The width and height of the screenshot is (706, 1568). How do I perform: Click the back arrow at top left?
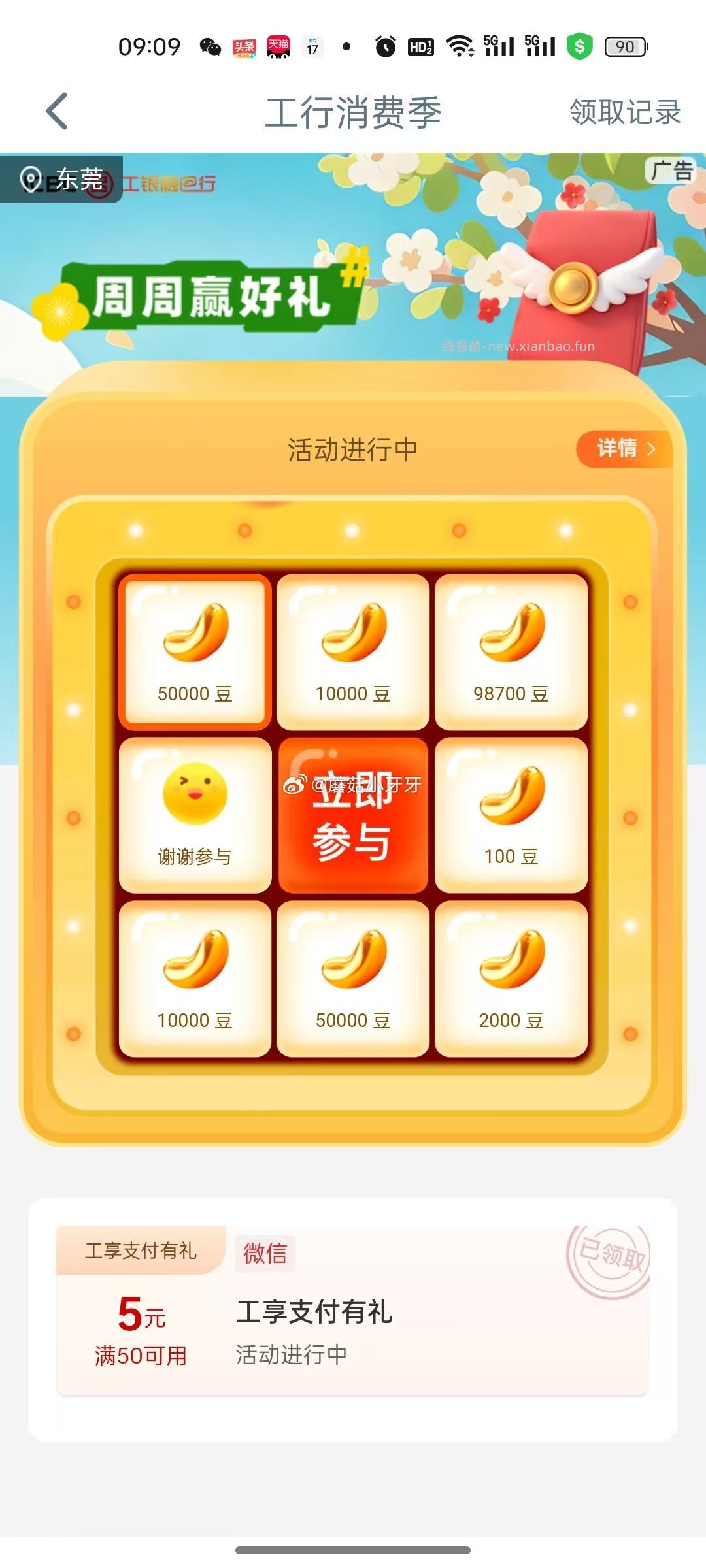[56, 111]
